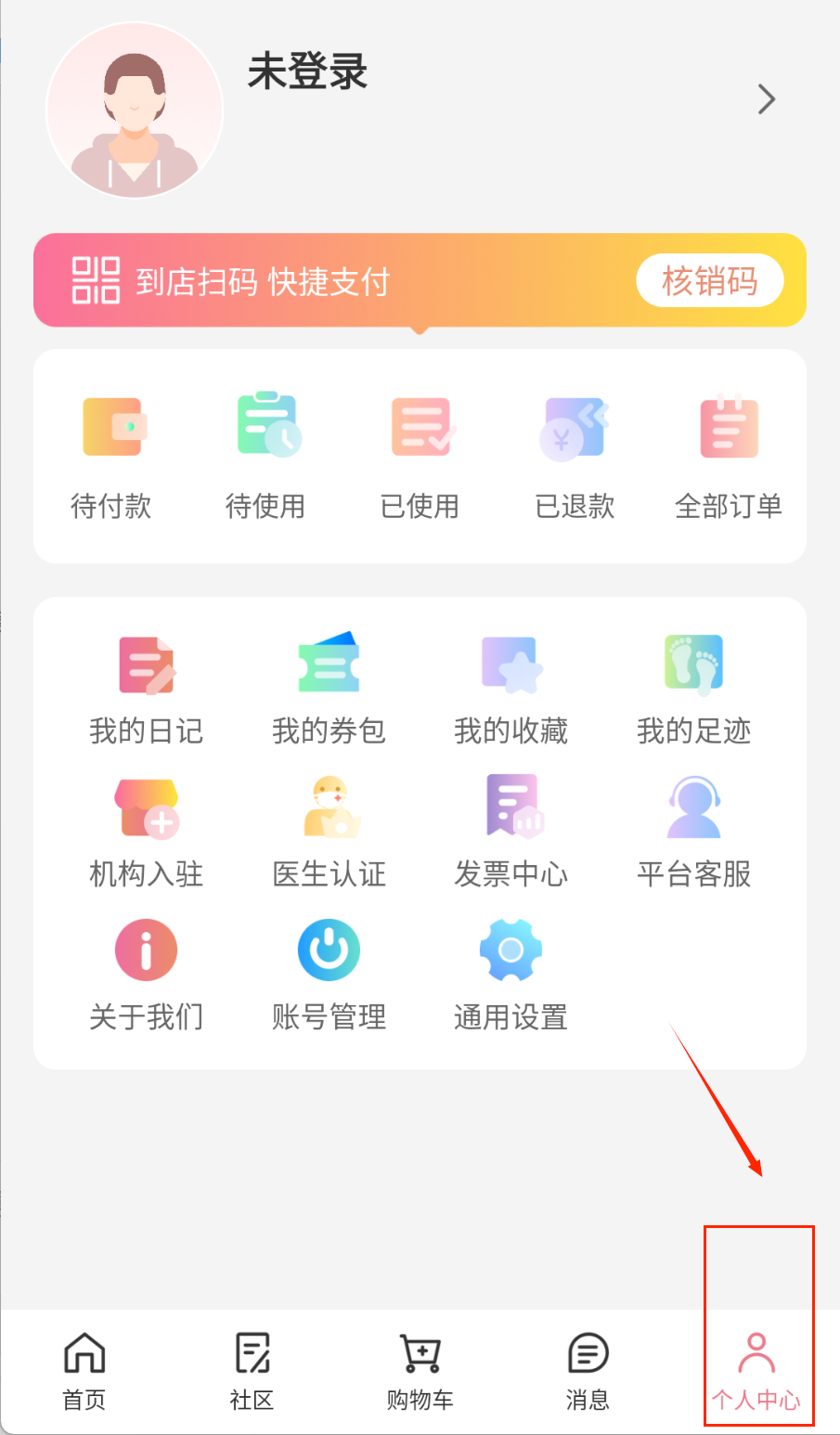
Task: Open 我的券包
Action: [x=329, y=689]
